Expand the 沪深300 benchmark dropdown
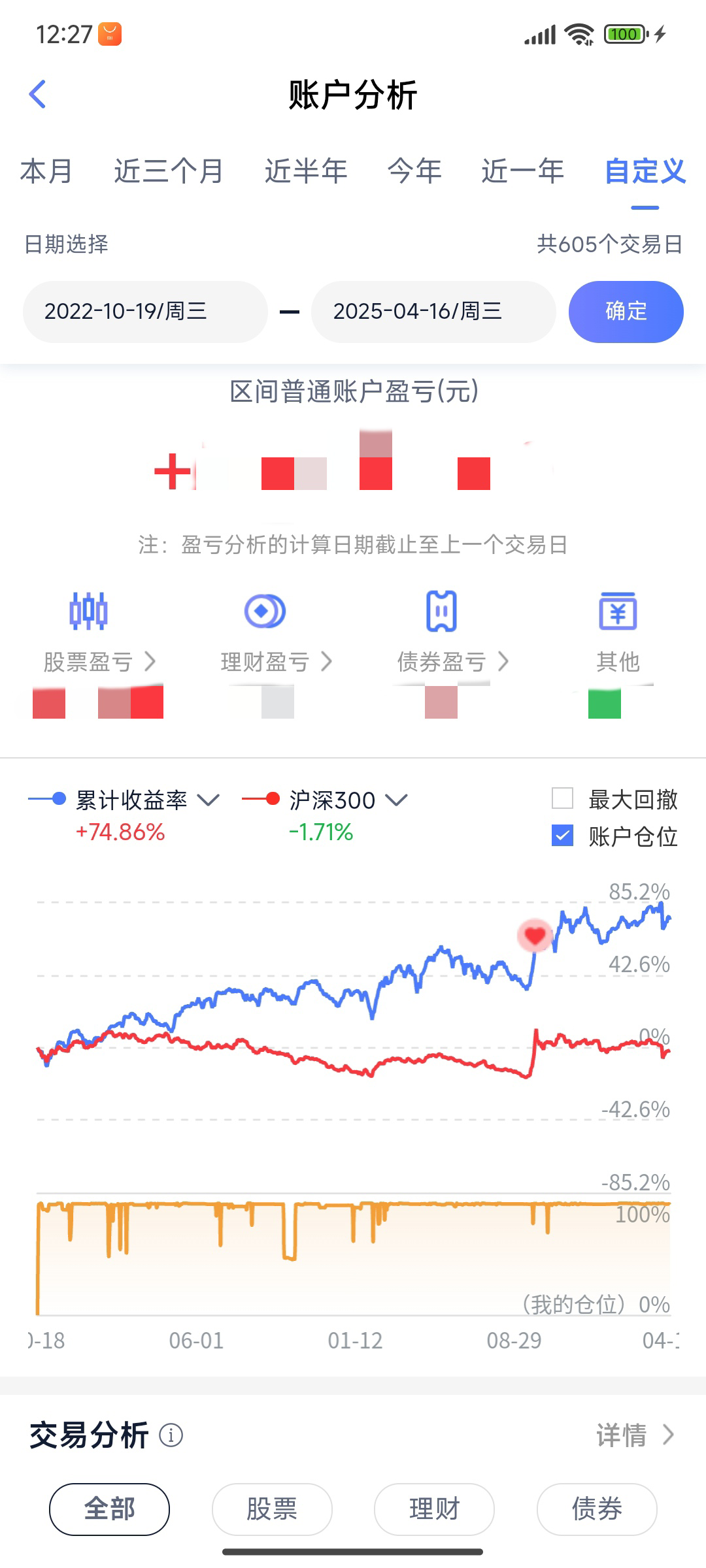This screenshot has width=706, height=1568. tap(396, 800)
